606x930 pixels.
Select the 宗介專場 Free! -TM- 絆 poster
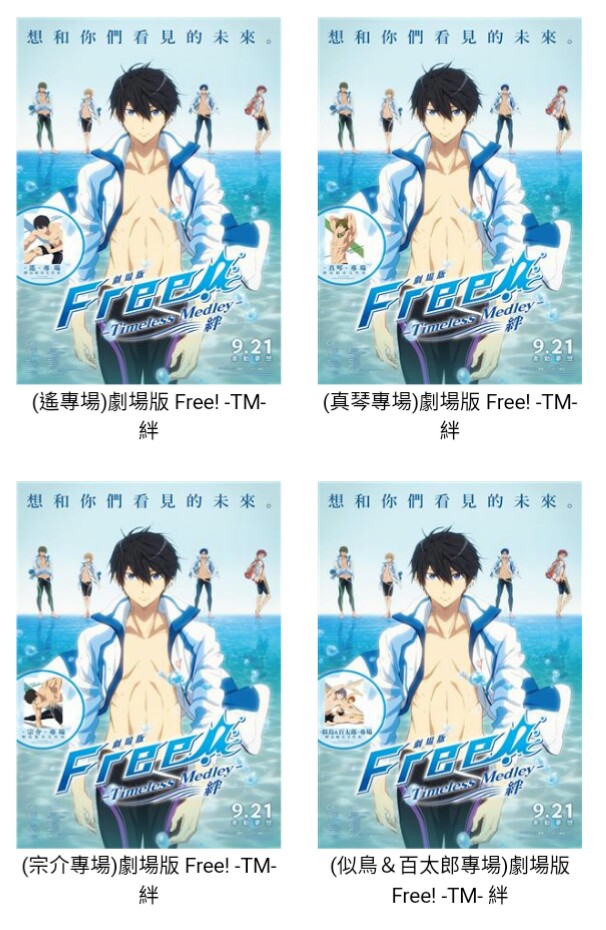[x=148, y=664]
